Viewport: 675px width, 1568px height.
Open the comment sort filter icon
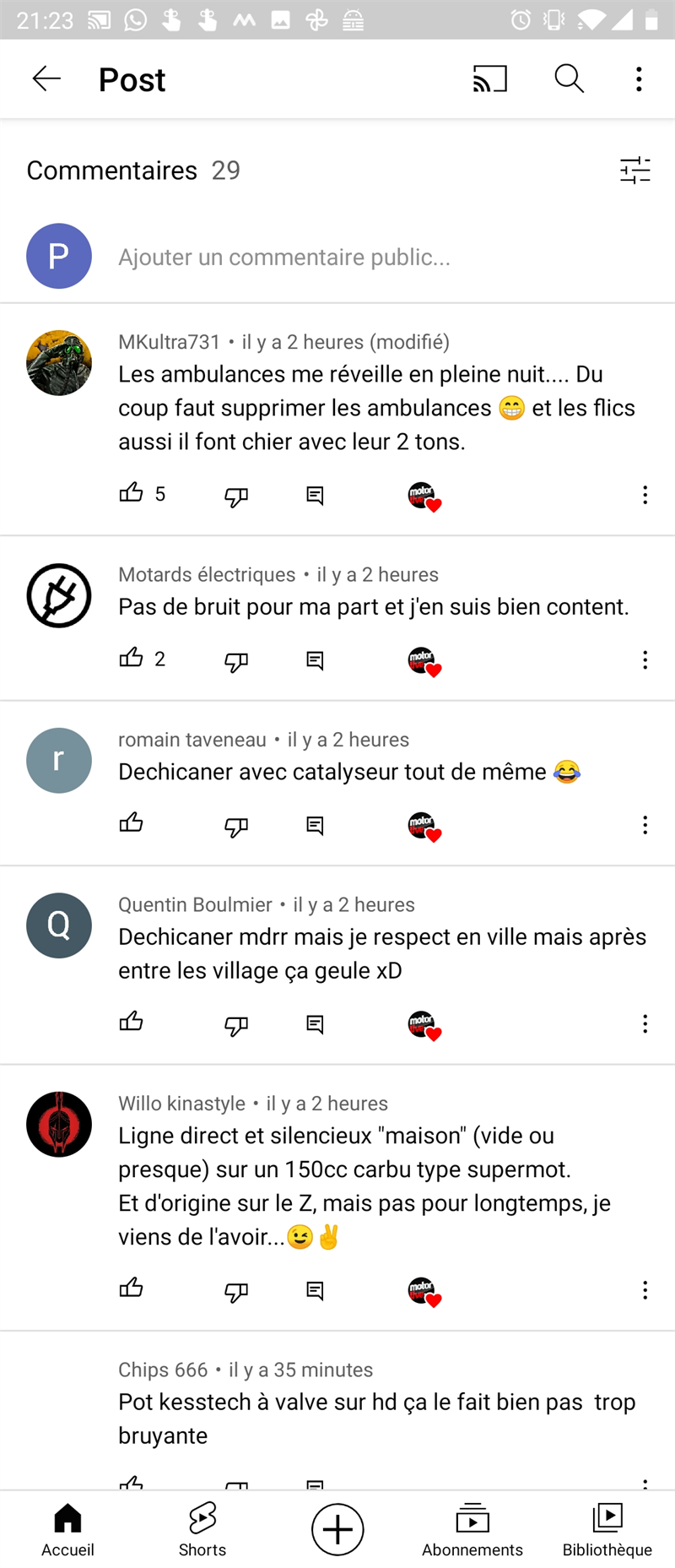pos(634,170)
